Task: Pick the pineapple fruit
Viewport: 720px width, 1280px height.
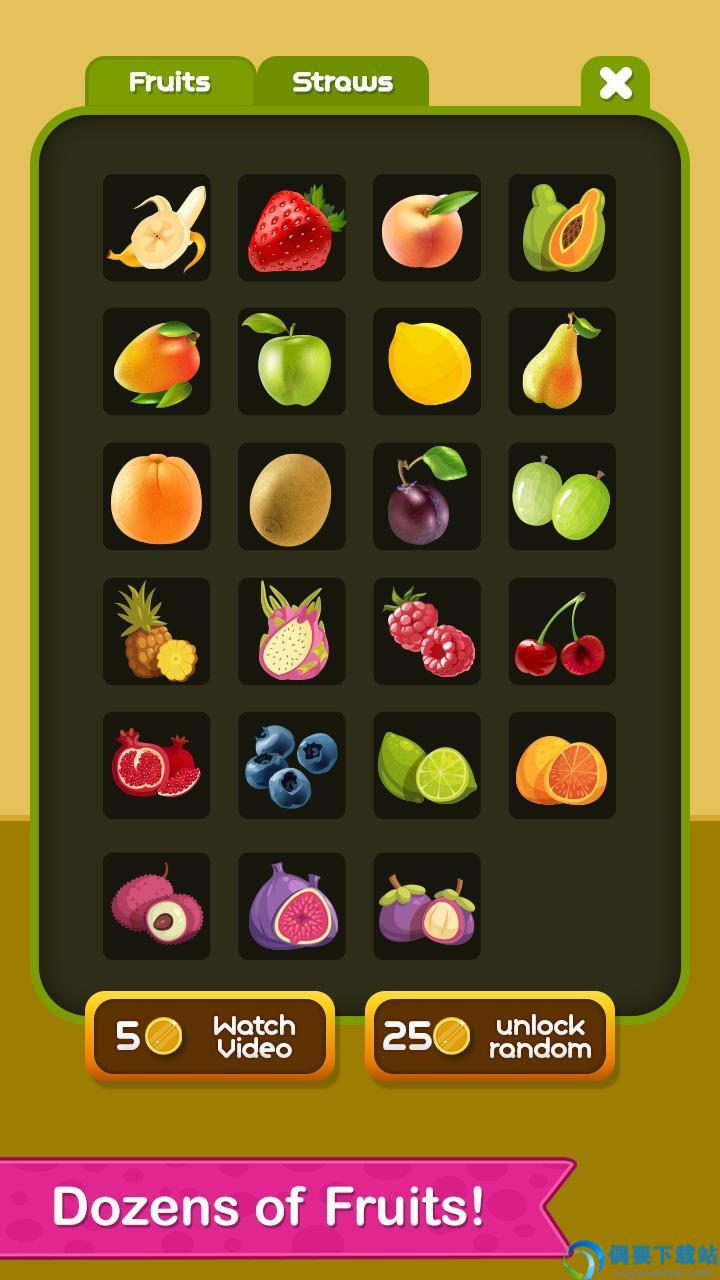Action: click(x=157, y=632)
